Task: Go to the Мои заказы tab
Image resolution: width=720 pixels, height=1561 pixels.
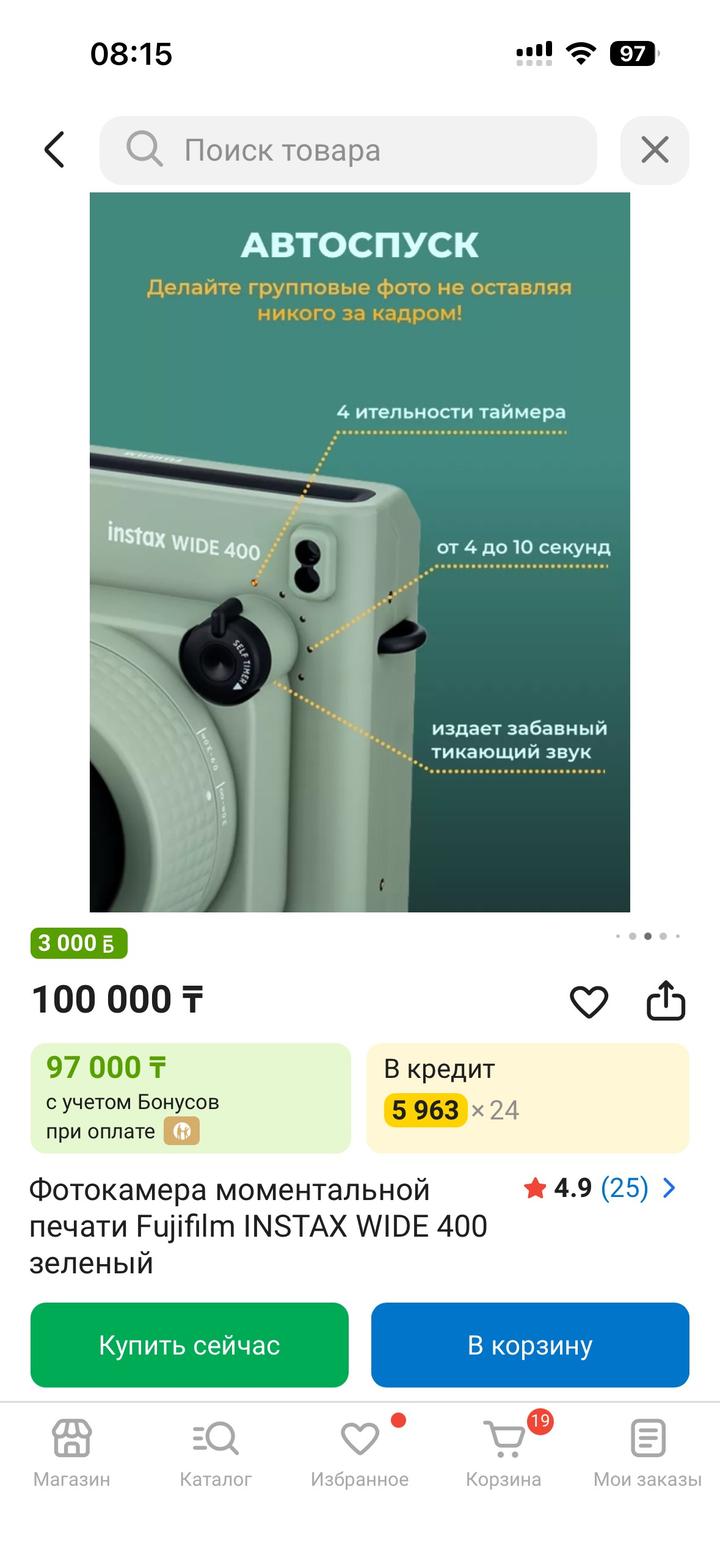Action: coord(647,1452)
